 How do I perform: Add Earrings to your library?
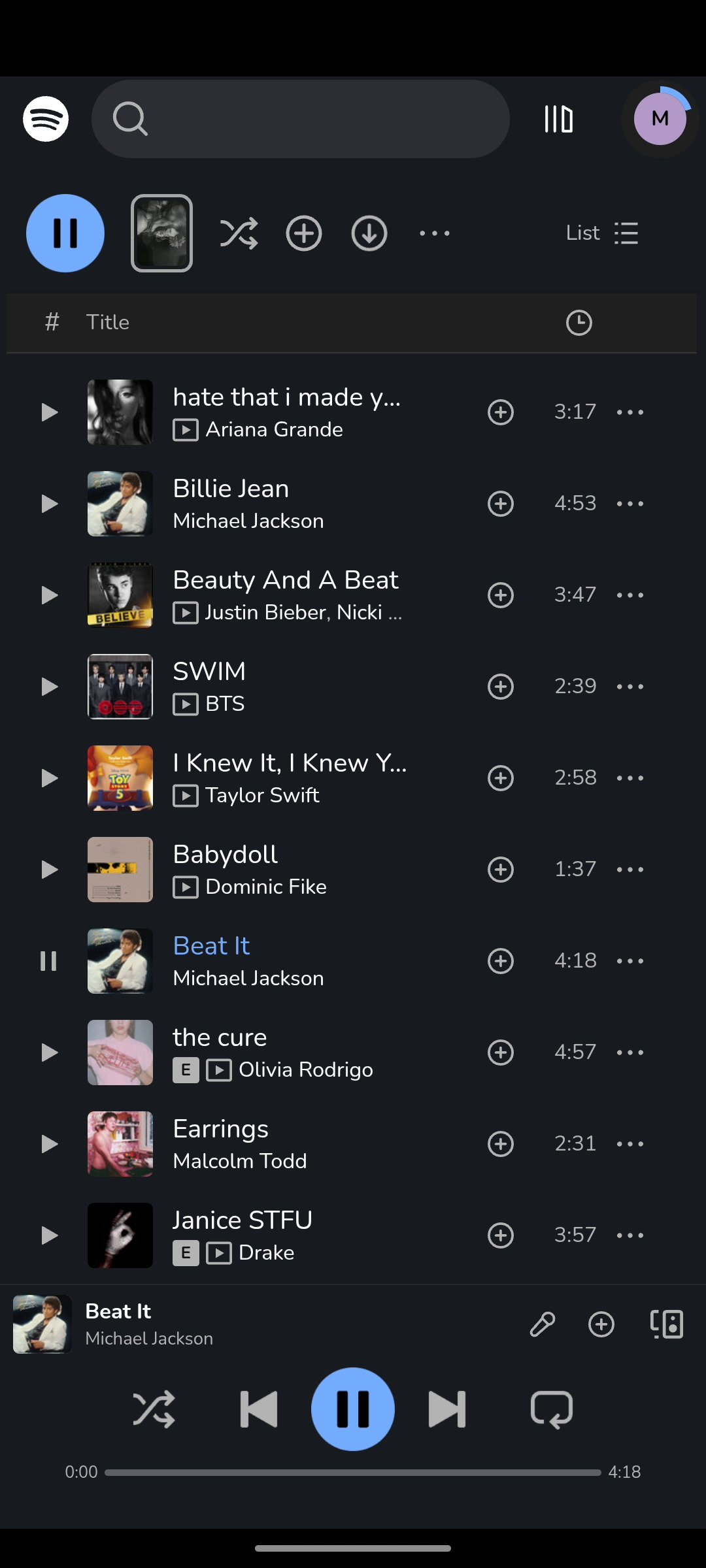501,1144
